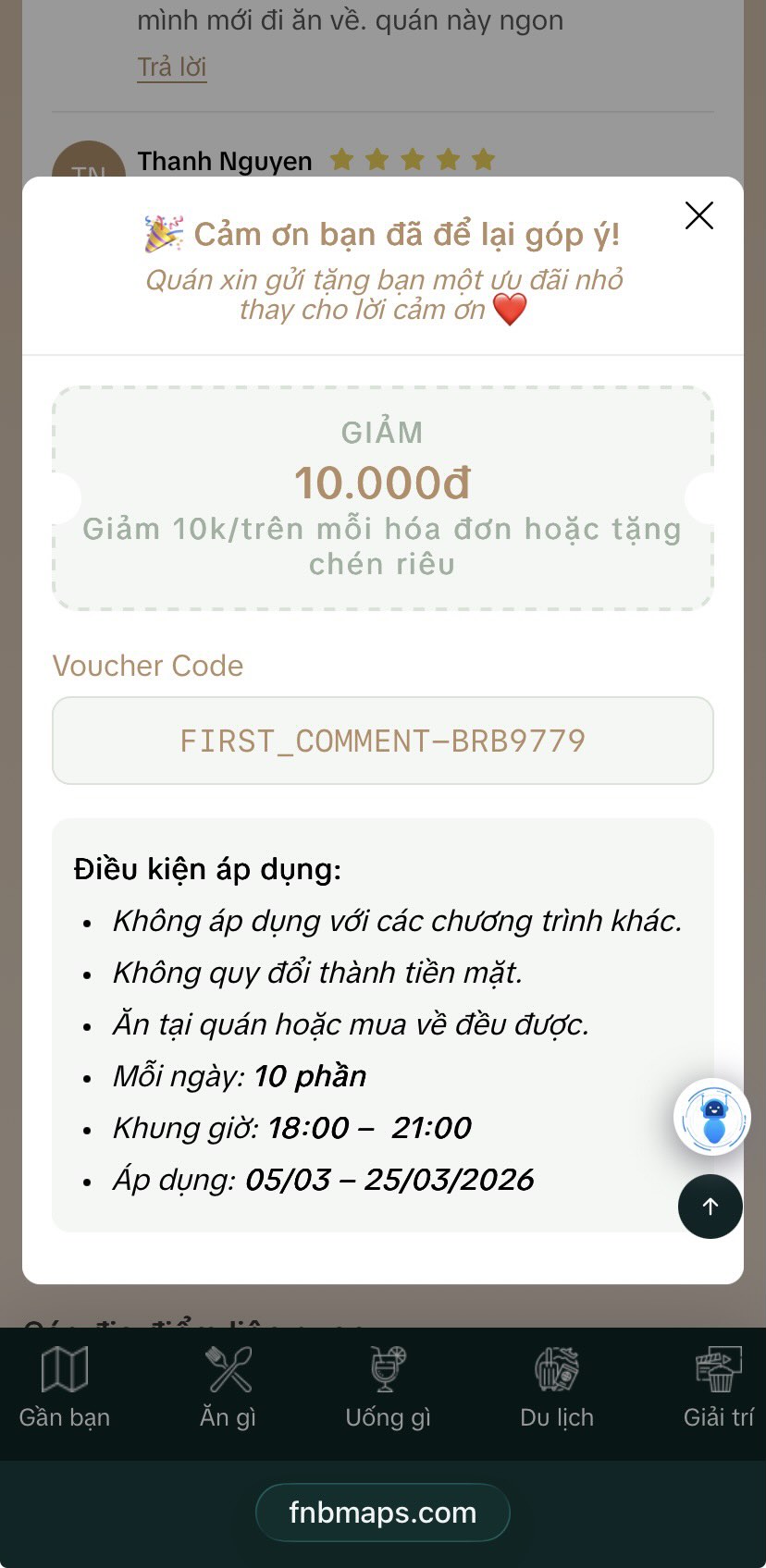Go to the Uống gì tab
Viewport: 766px width, 1568px height.
point(388,1387)
